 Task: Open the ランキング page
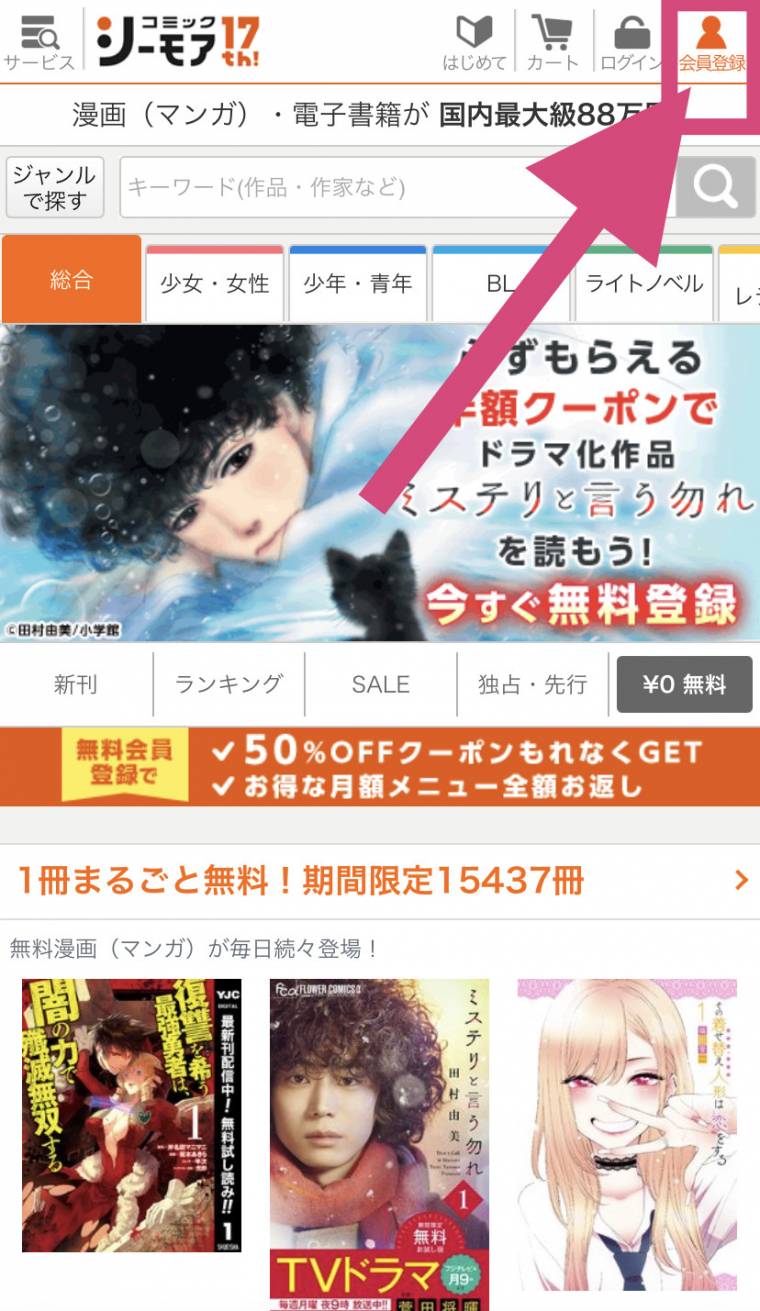tap(229, 685)
